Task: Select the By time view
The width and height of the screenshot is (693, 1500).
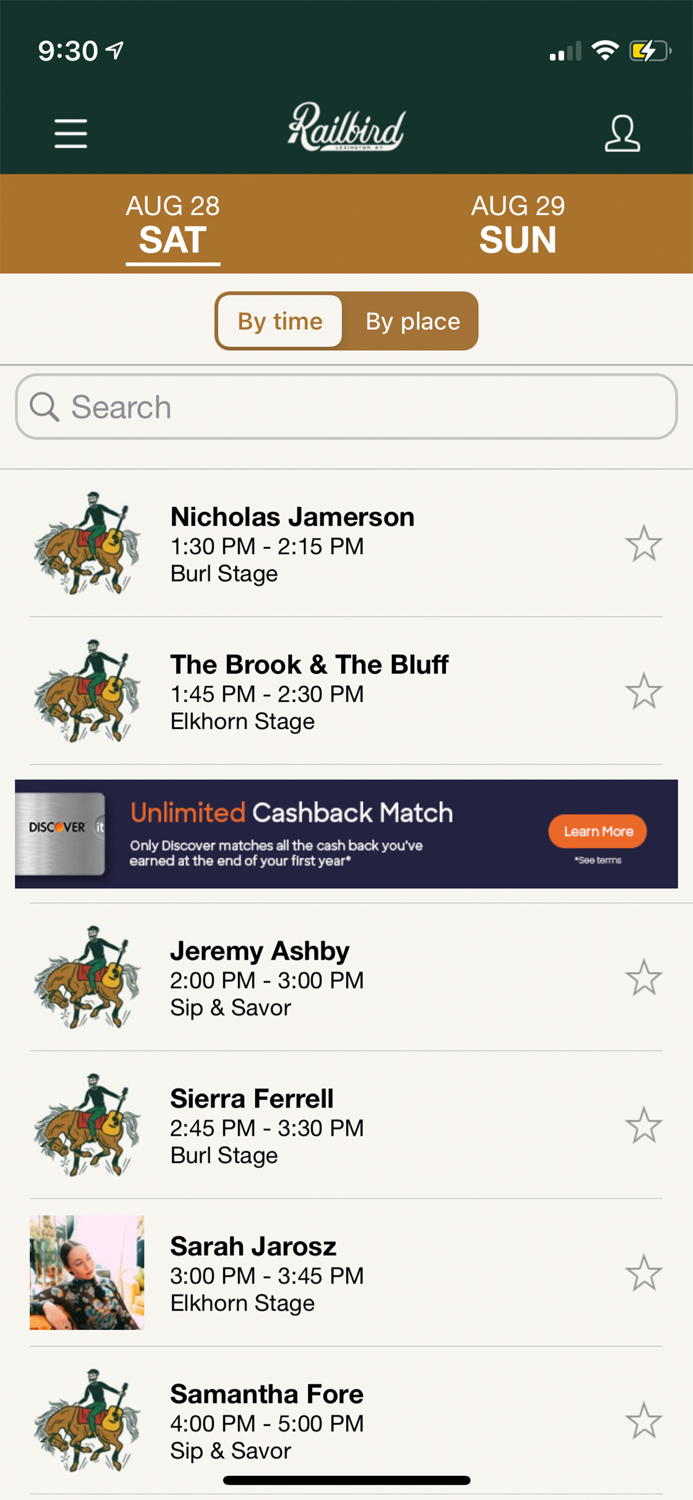Action: tap(280, 321)
